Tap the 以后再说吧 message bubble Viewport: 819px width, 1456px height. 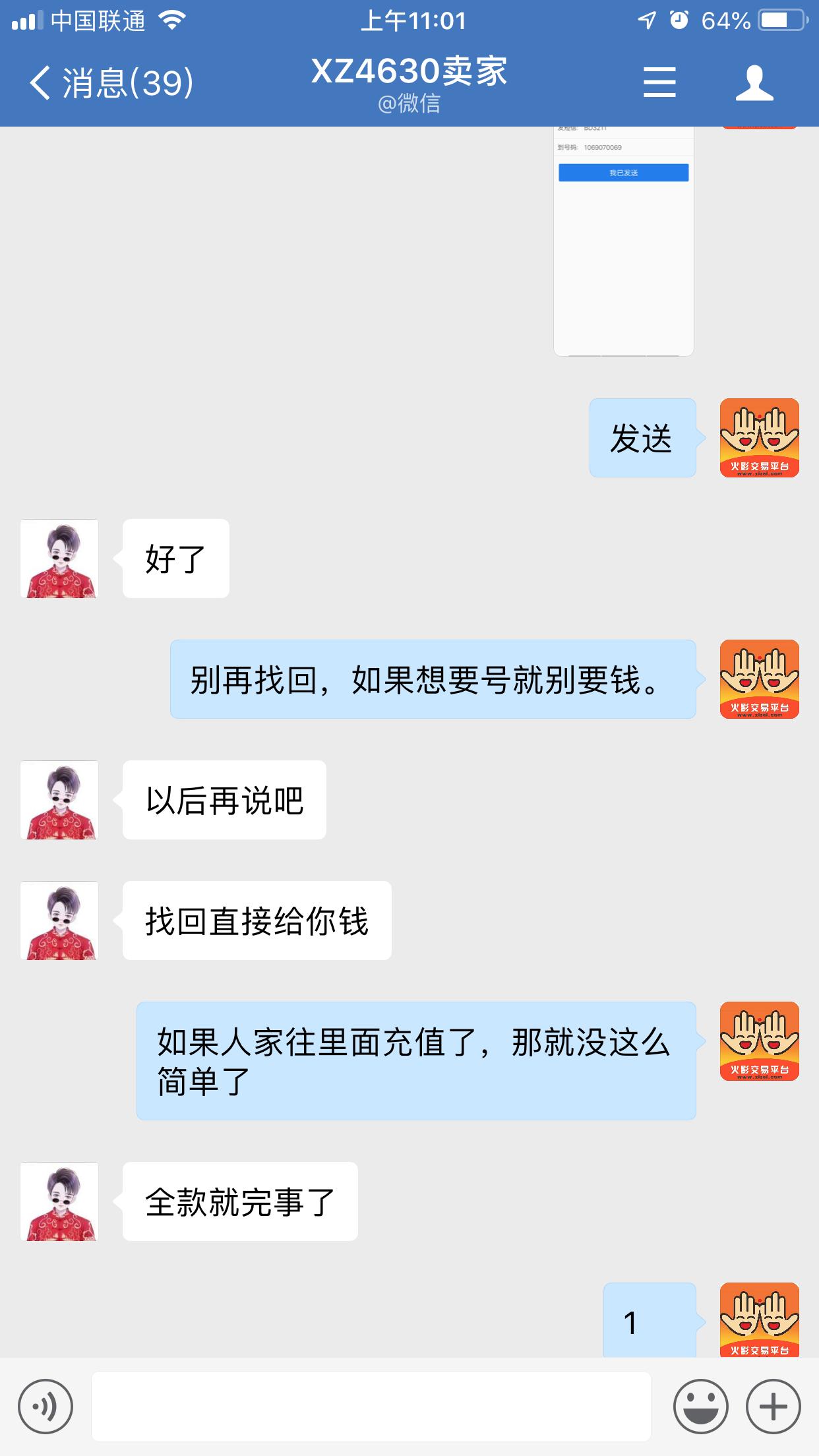pyautogui.click(x=224, y=799)
